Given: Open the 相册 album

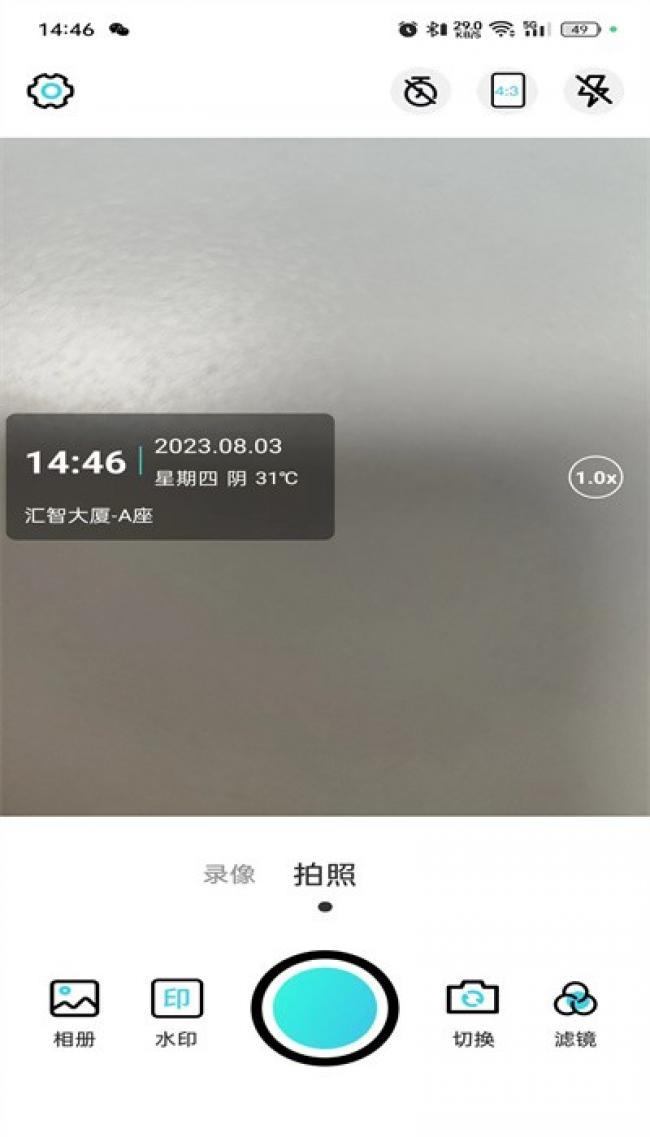Looking at the screenshot, I should [75, 1012].
